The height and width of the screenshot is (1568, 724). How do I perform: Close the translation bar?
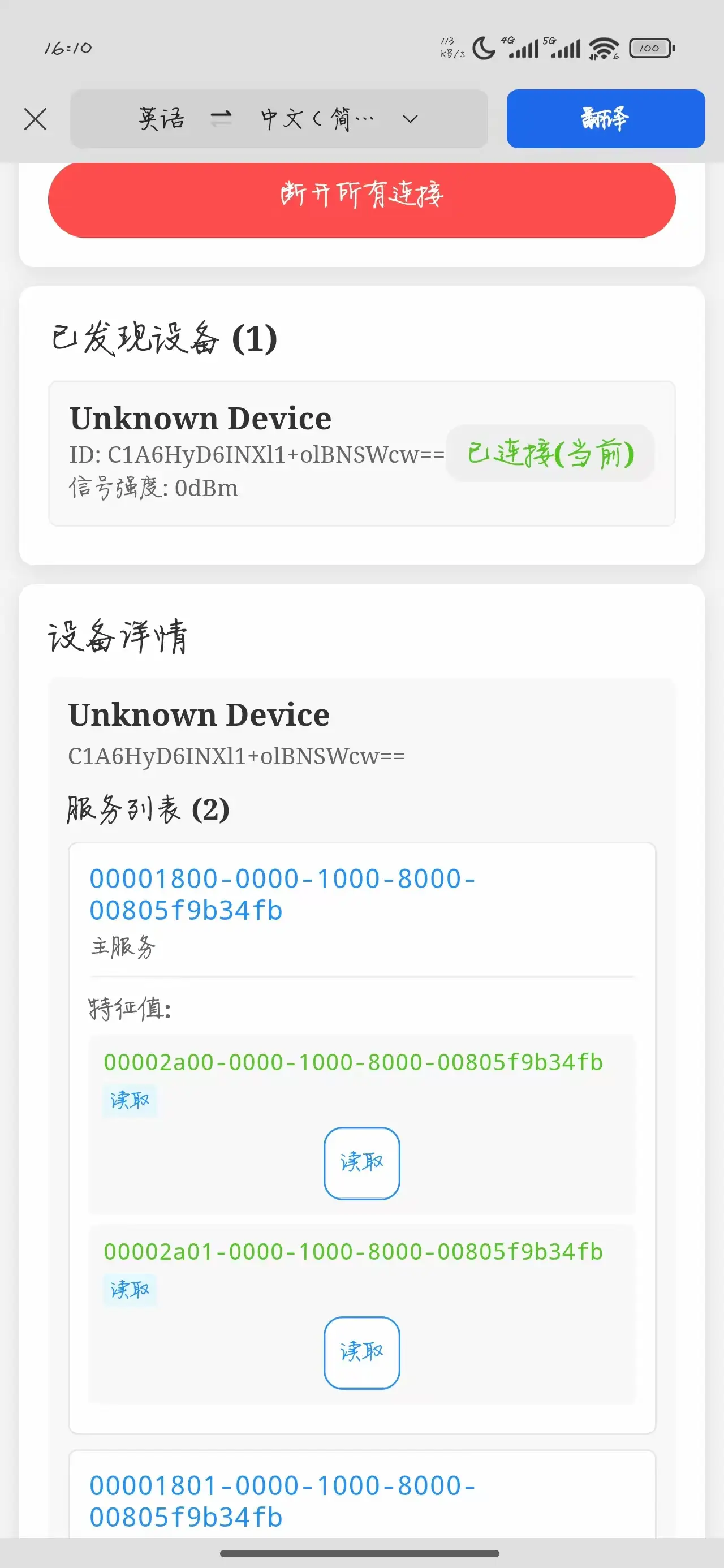[x=35, y=119]
